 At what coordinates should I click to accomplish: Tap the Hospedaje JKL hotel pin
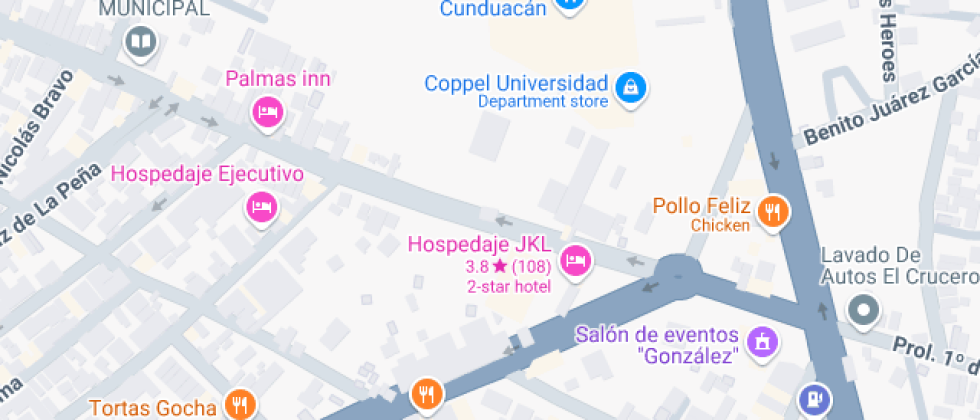575,261
